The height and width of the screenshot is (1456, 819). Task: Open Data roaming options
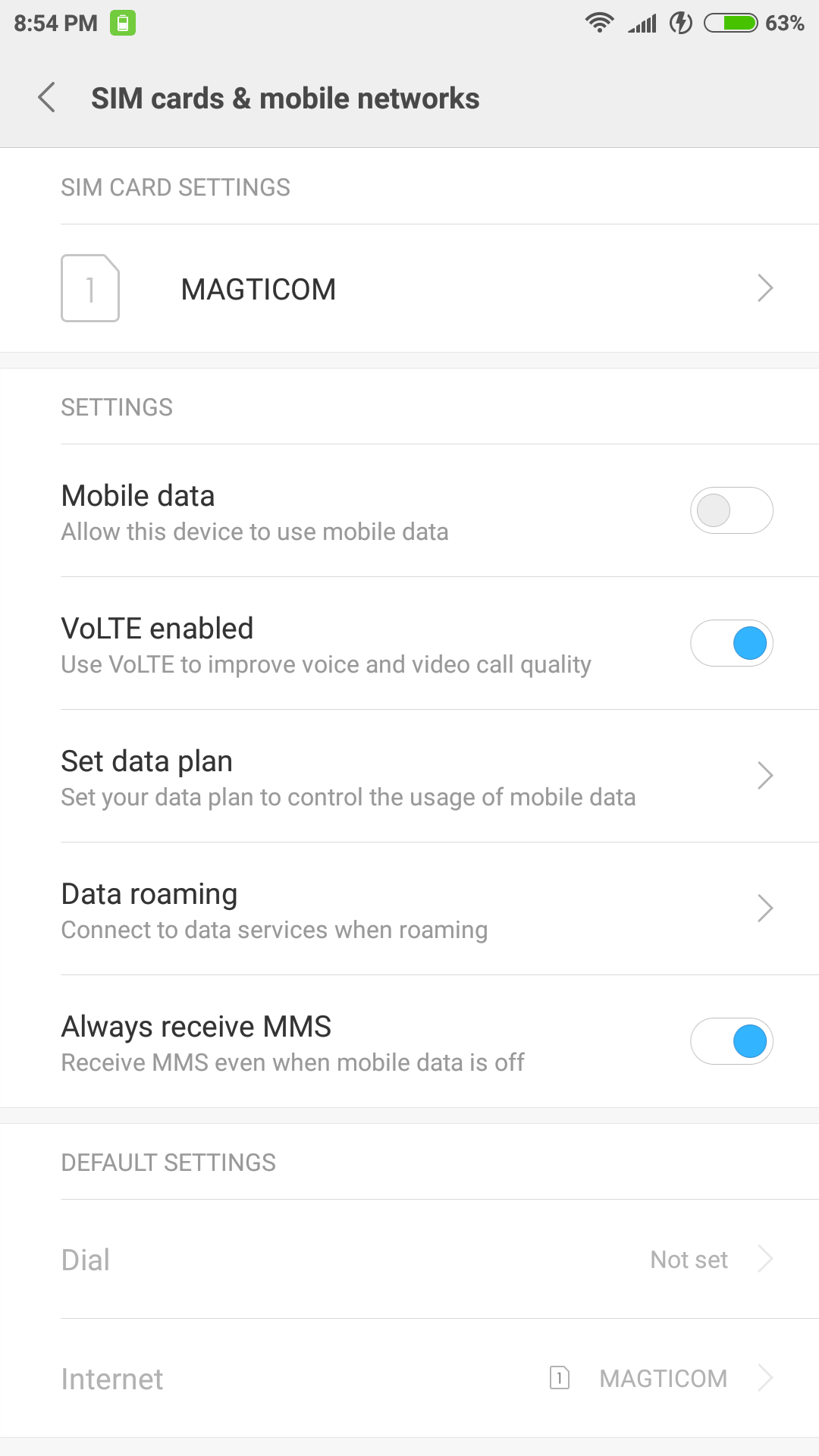click(x=409, y=908)
